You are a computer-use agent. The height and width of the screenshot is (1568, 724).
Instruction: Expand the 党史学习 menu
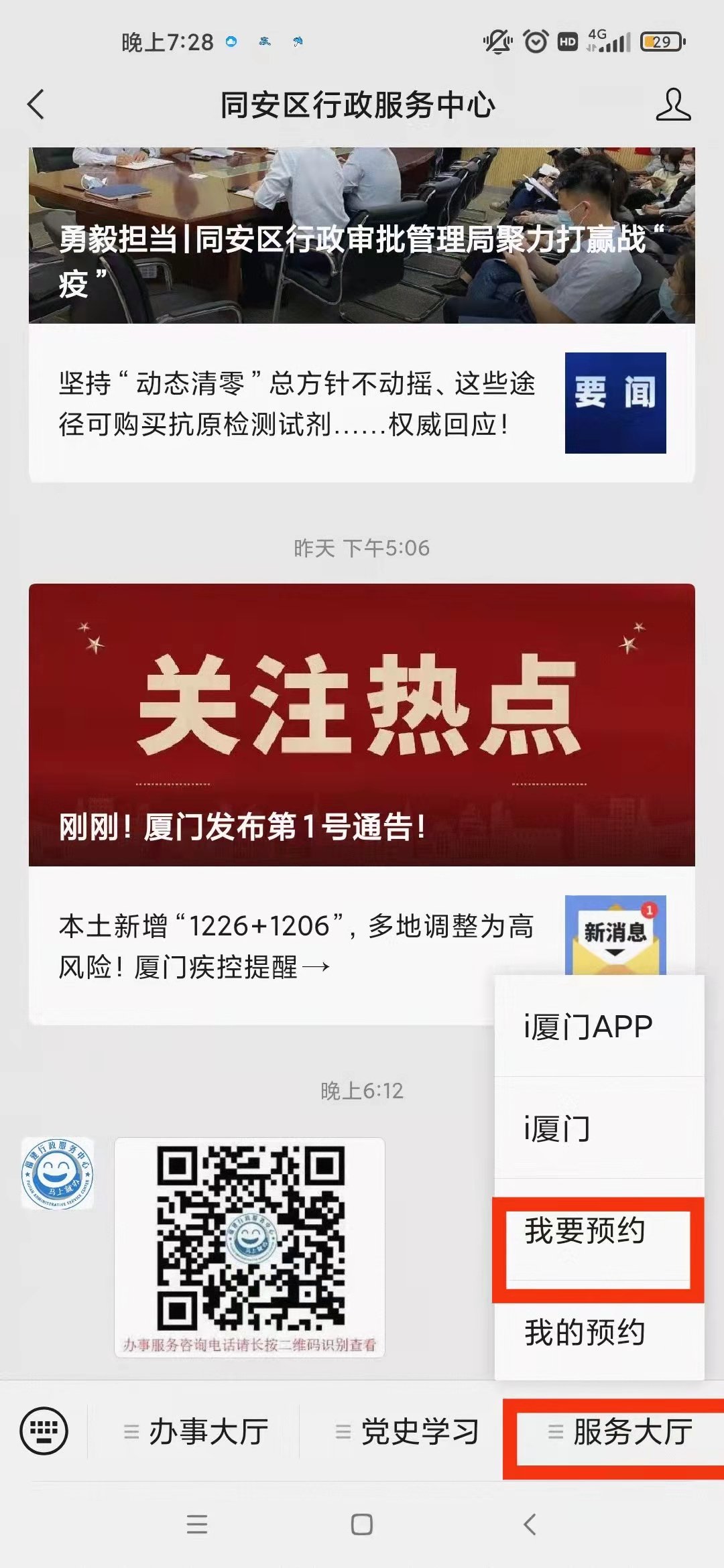(x=408, y=1431)
